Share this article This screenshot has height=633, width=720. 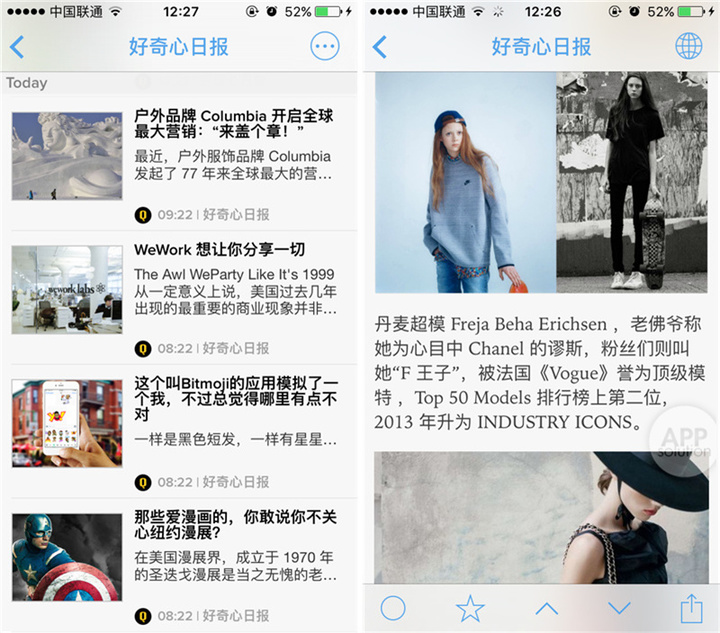click(691, 607)
